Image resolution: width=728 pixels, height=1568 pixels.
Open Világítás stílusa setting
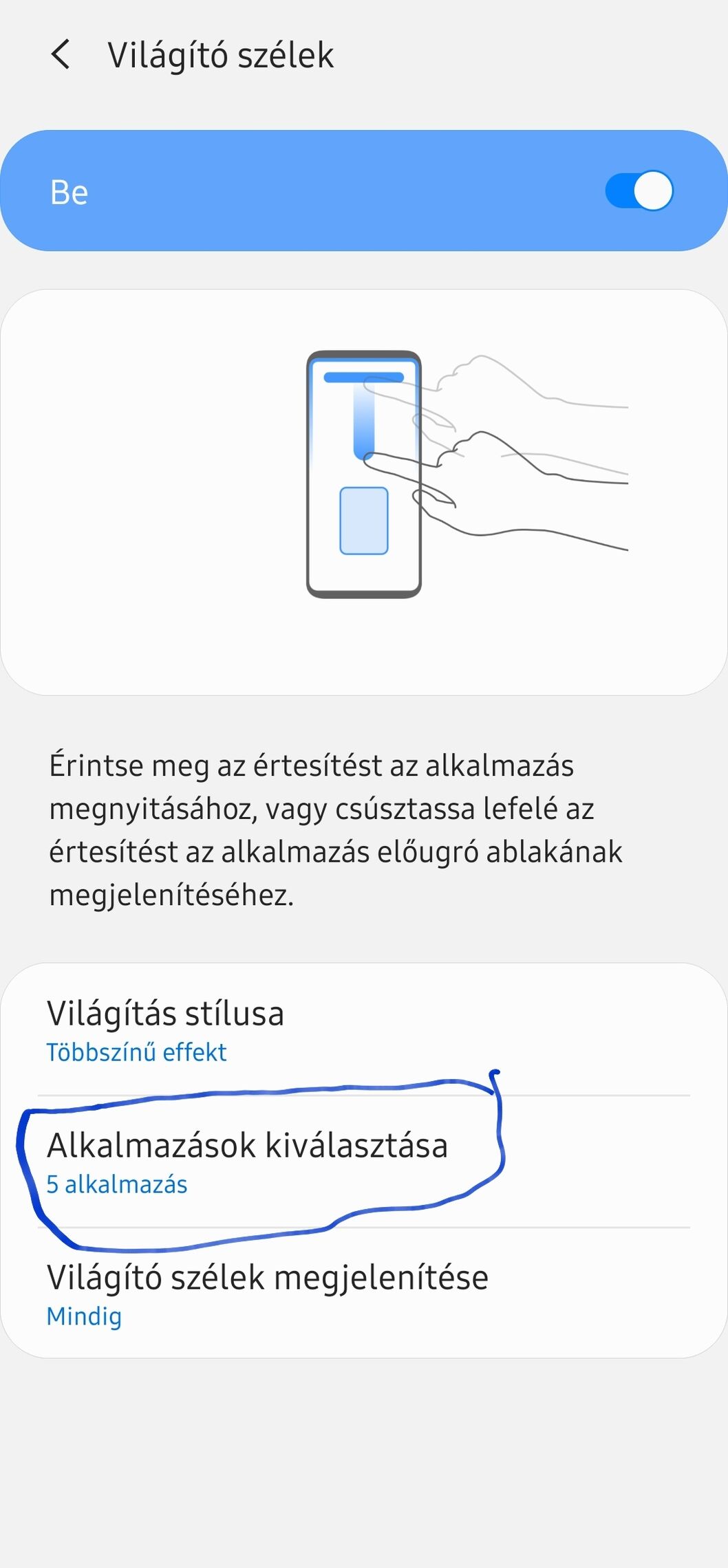pos(363,1030)
